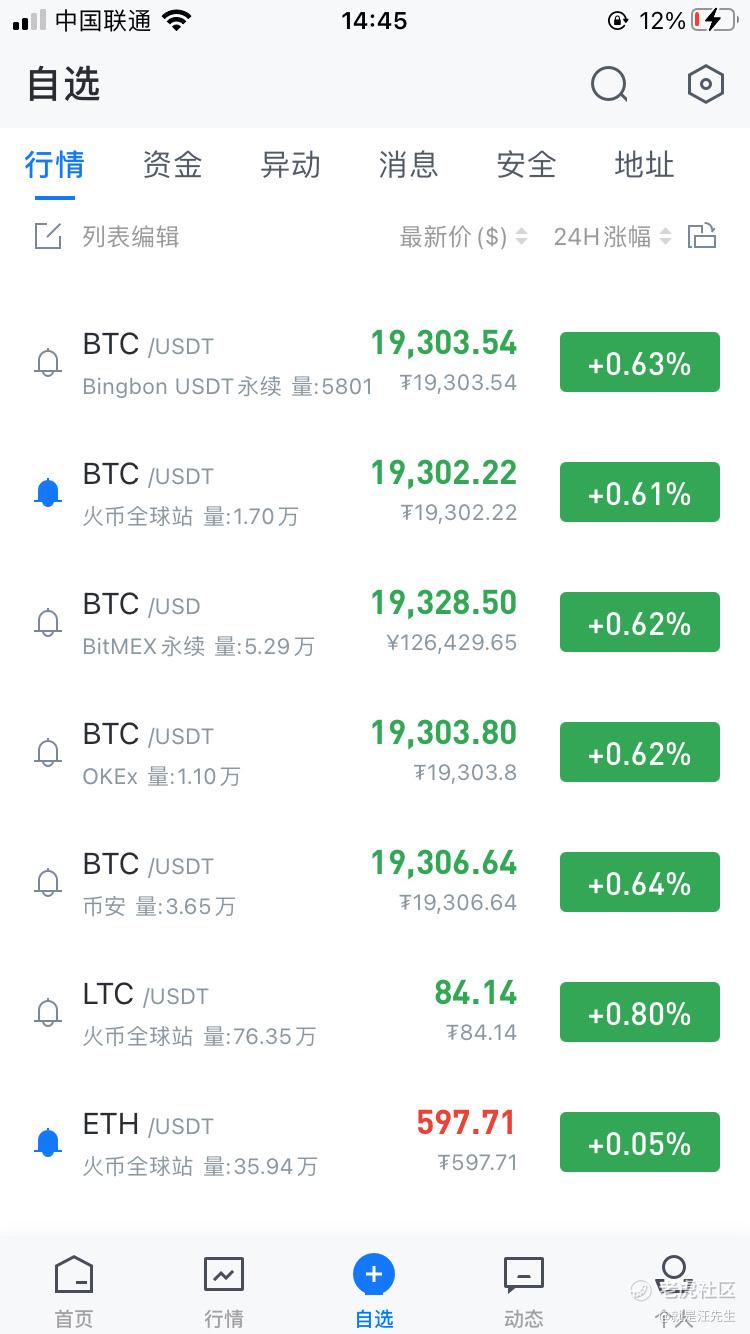
Task: Switch to the 资金 tab
Action: (172, 165)
